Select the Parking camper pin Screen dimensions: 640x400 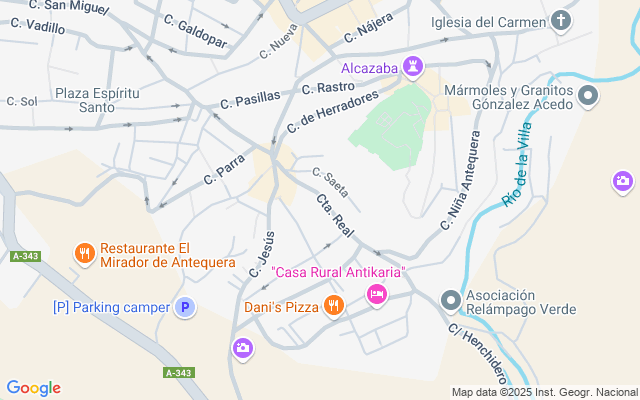[183, 308]
